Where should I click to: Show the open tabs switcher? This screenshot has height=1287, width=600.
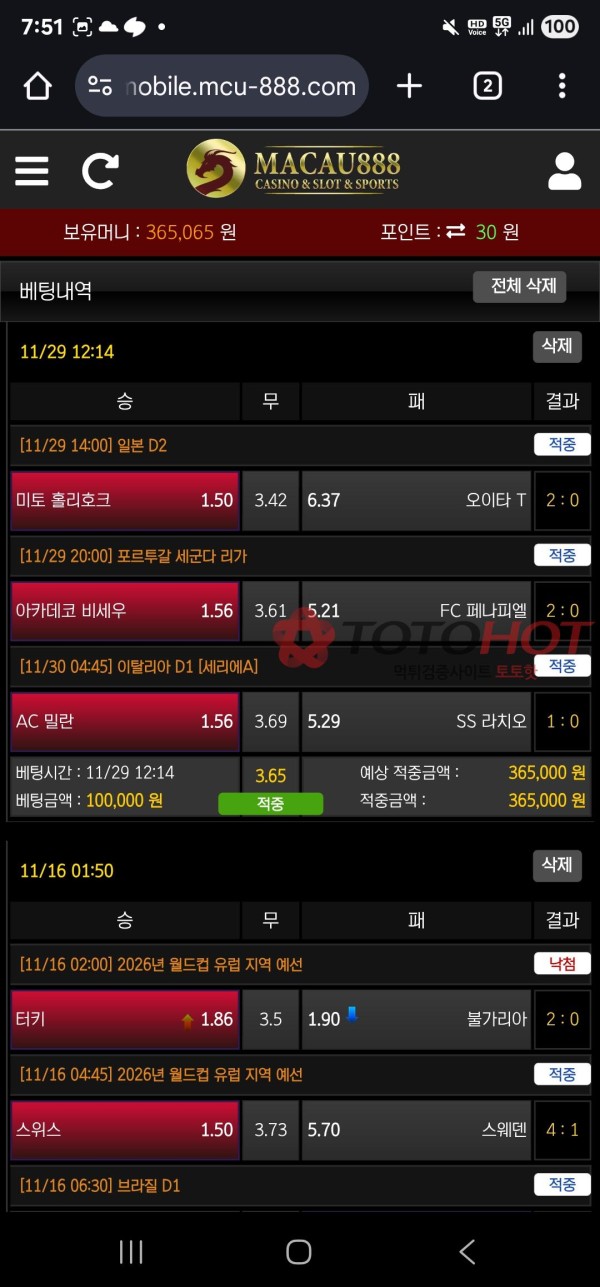coord(487,87)
